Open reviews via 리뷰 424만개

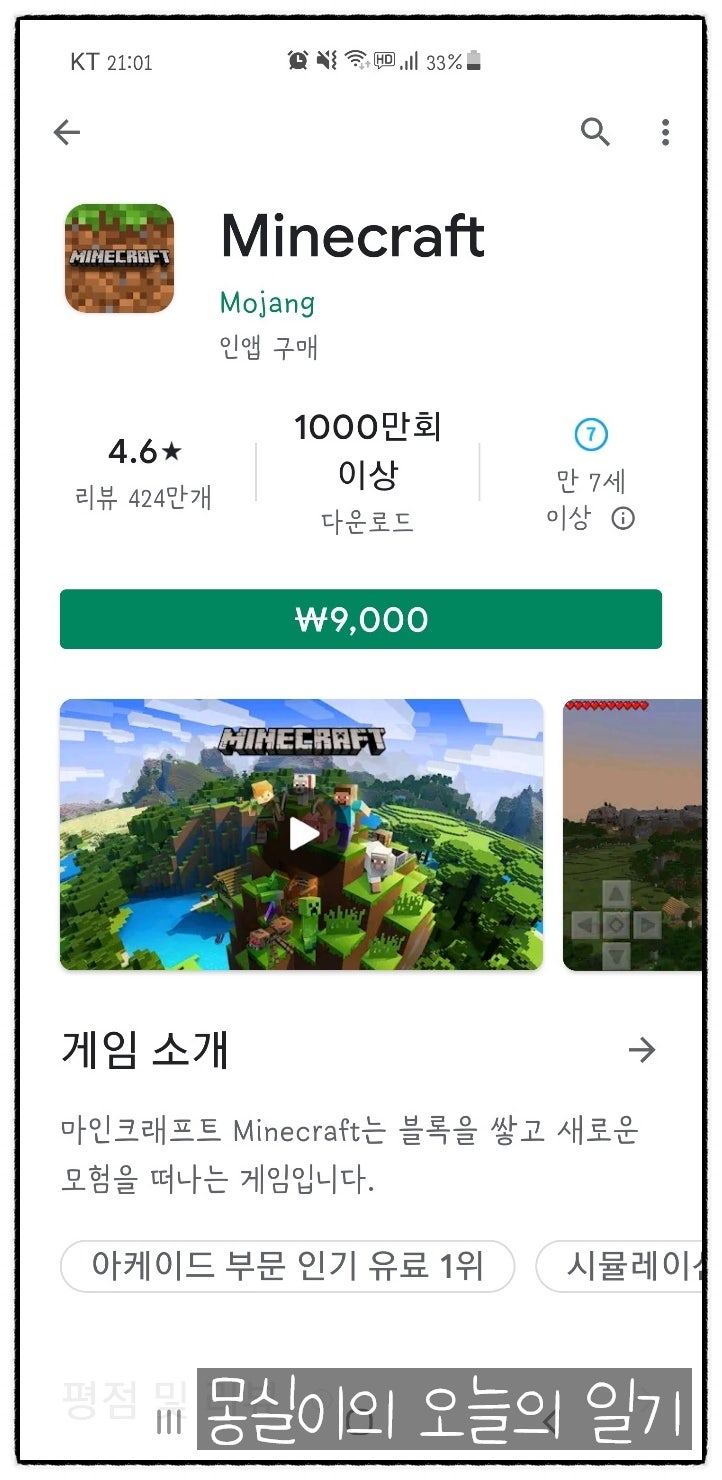143,496
